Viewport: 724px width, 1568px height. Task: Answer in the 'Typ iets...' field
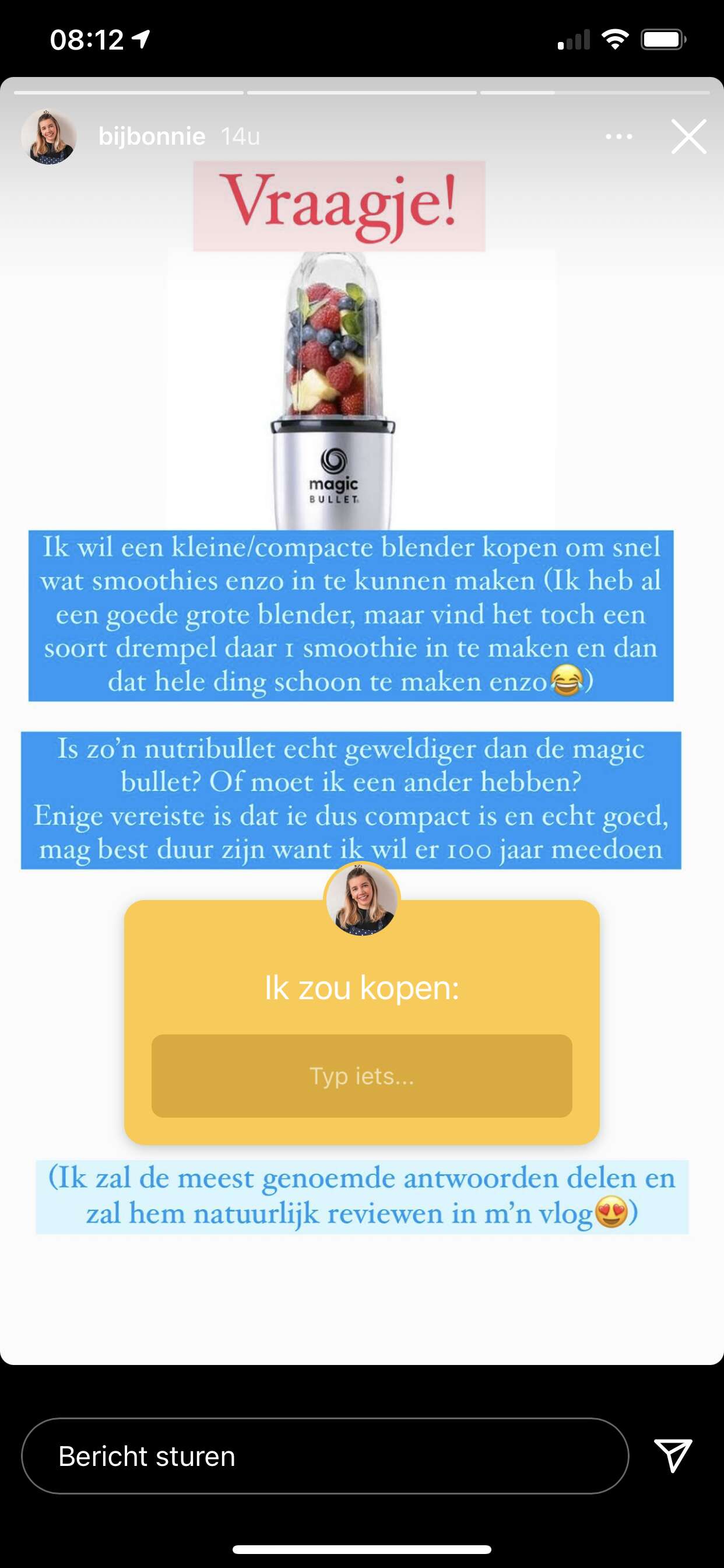tap(361, 1076)
